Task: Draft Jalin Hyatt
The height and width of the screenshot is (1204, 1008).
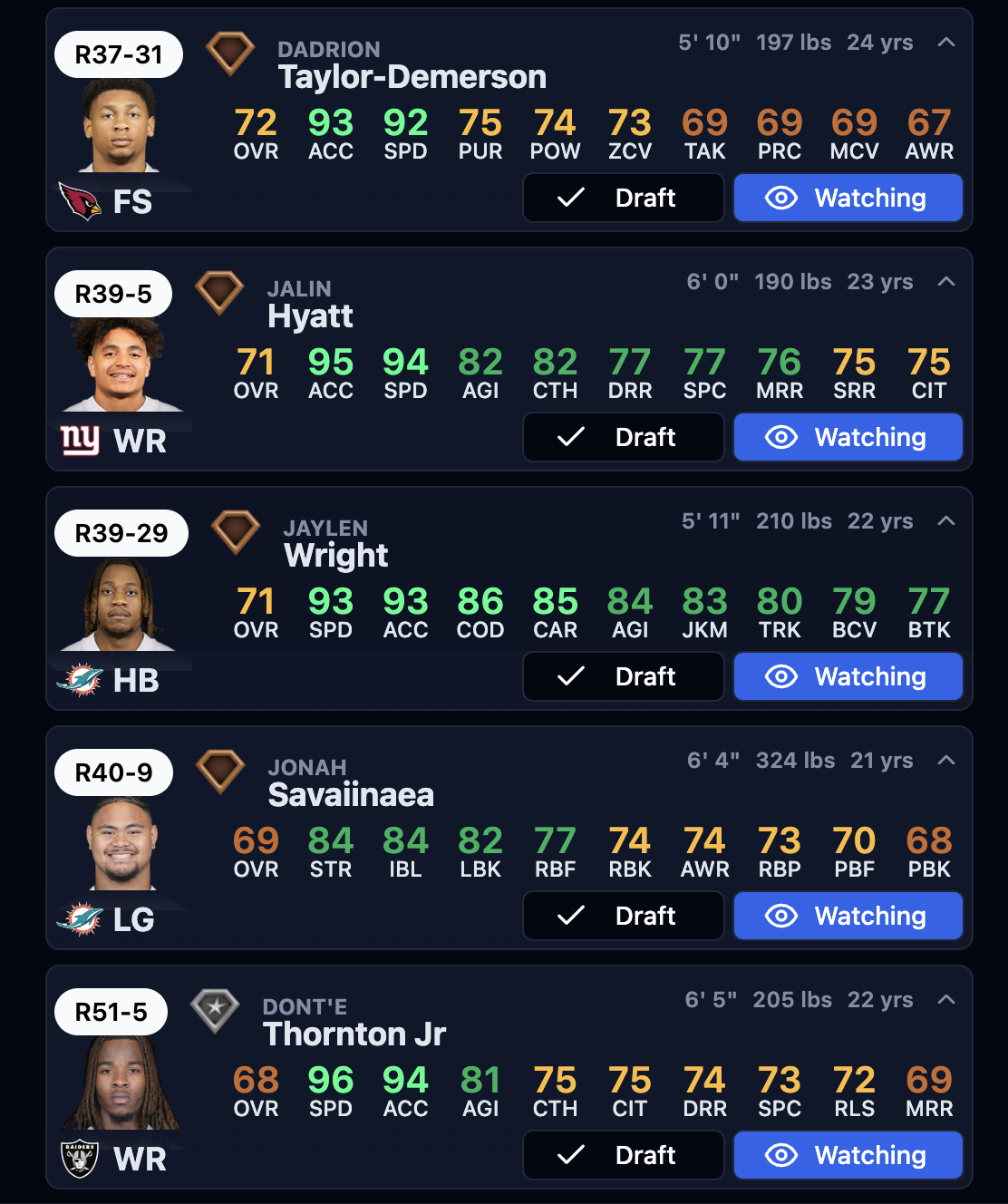Action: point(623,437)
